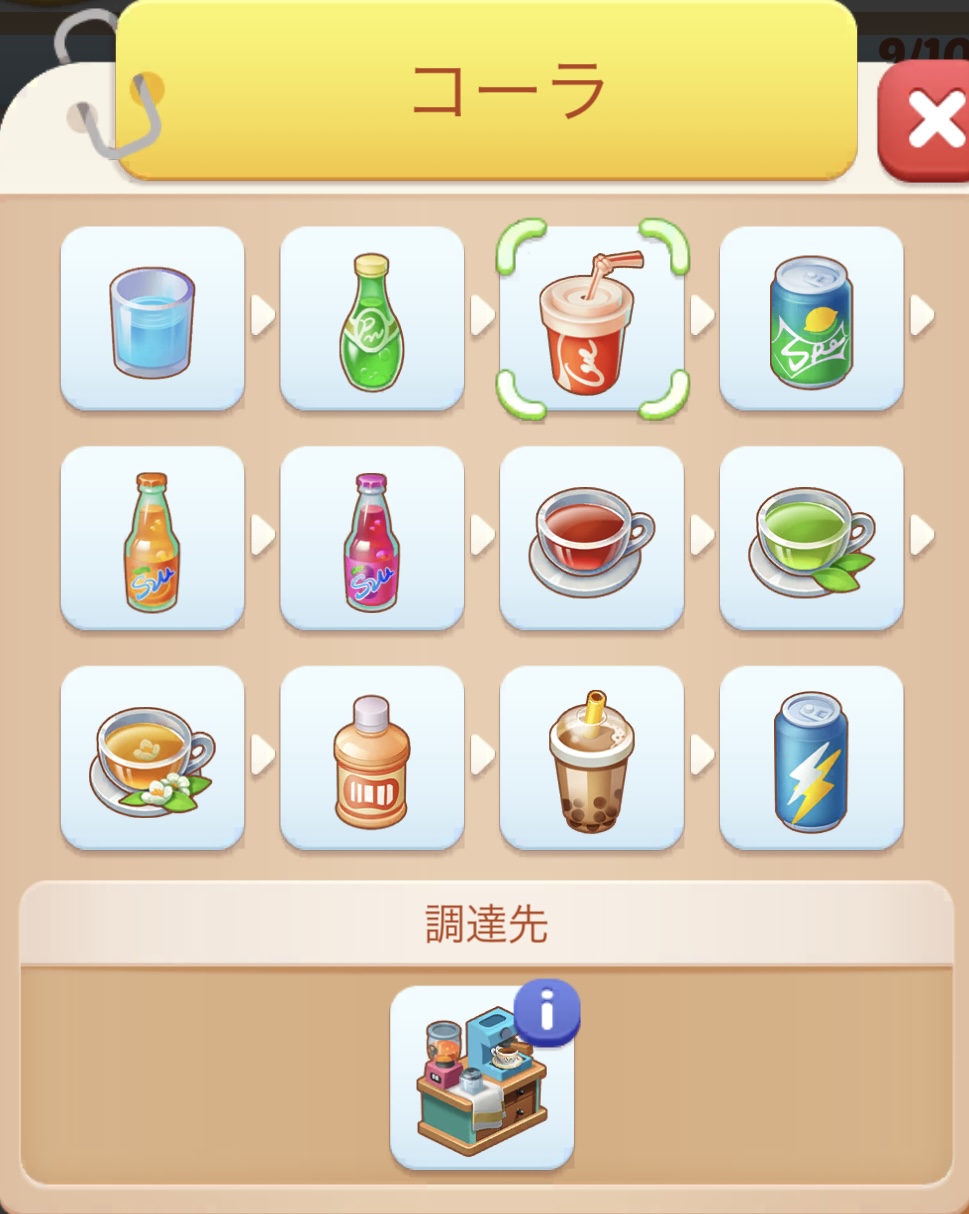Select the orange plastic bottle drink
The height and width of the screenshot is (1214, 969).
372,759
